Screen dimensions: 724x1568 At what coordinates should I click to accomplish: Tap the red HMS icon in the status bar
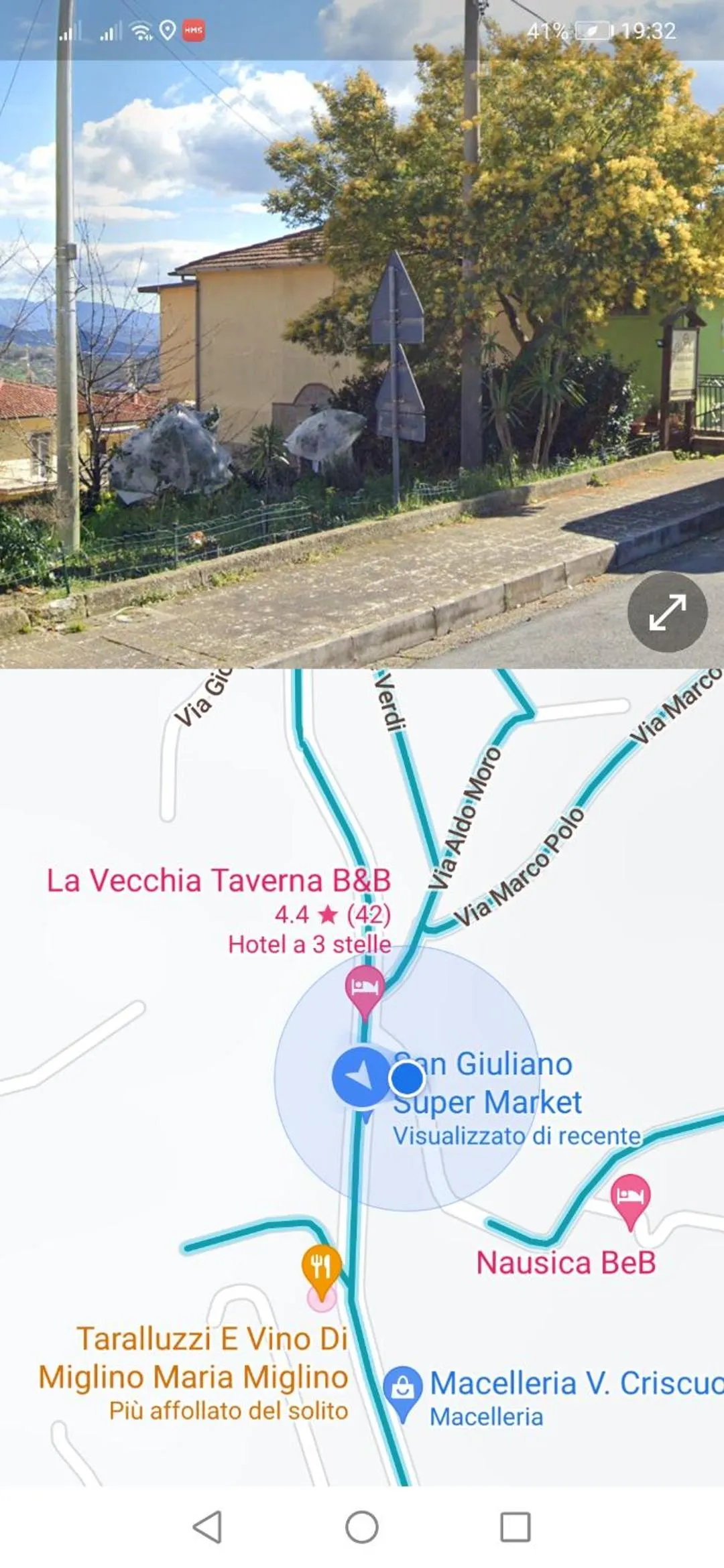tap(194, 28)
